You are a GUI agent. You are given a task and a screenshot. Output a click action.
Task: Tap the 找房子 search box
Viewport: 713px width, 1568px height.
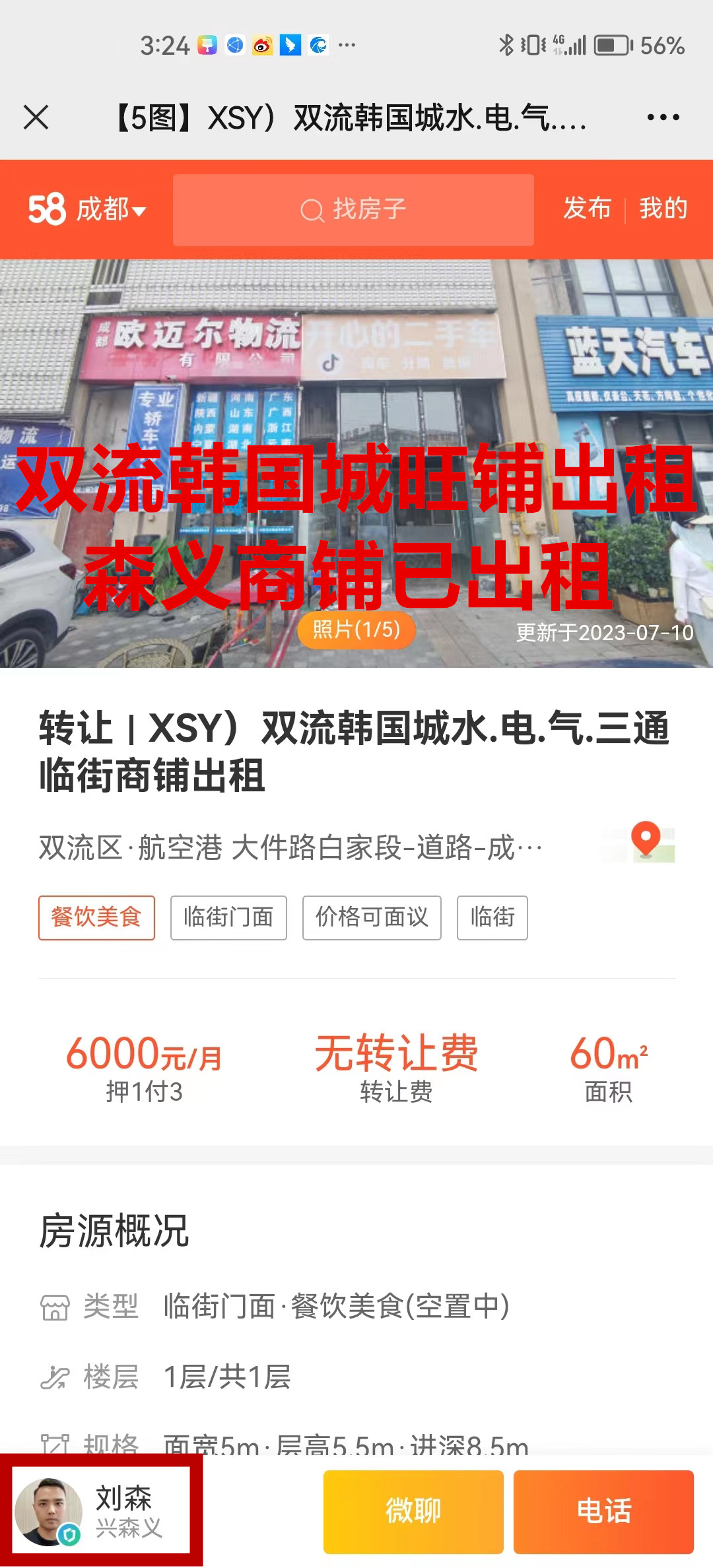point(353,210)
